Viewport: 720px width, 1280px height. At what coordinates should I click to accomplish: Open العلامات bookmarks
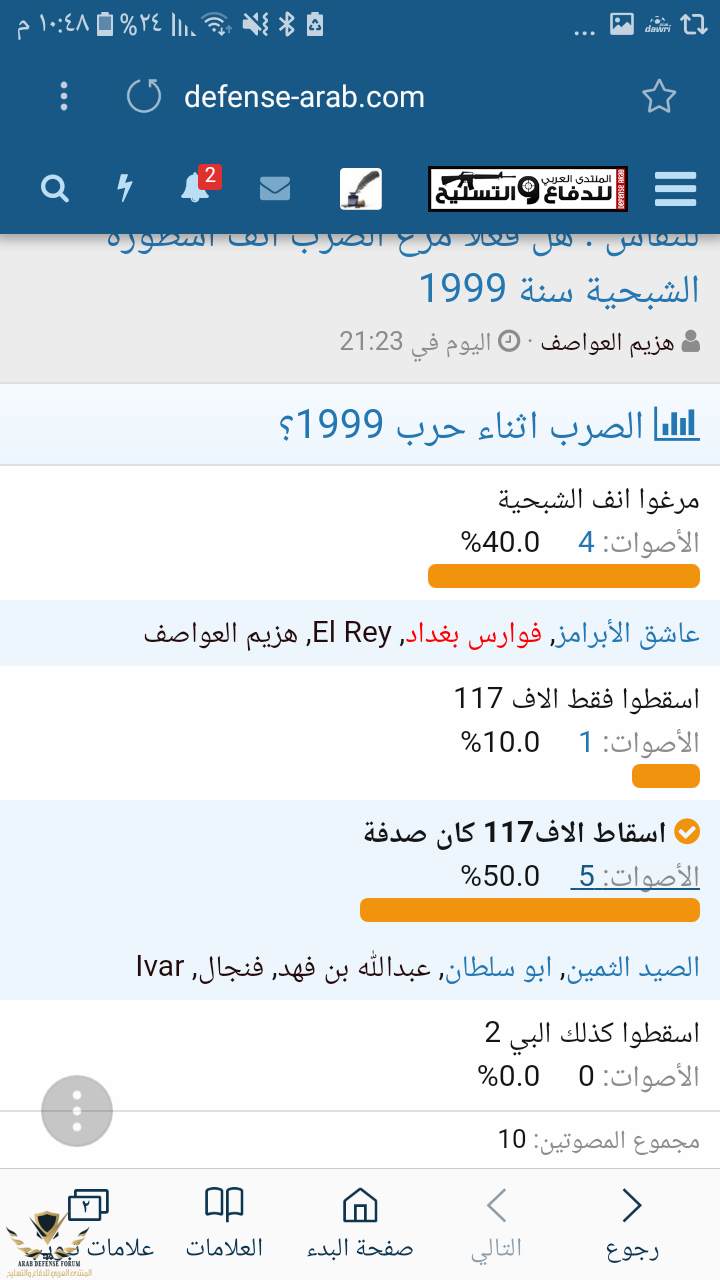224,1224
